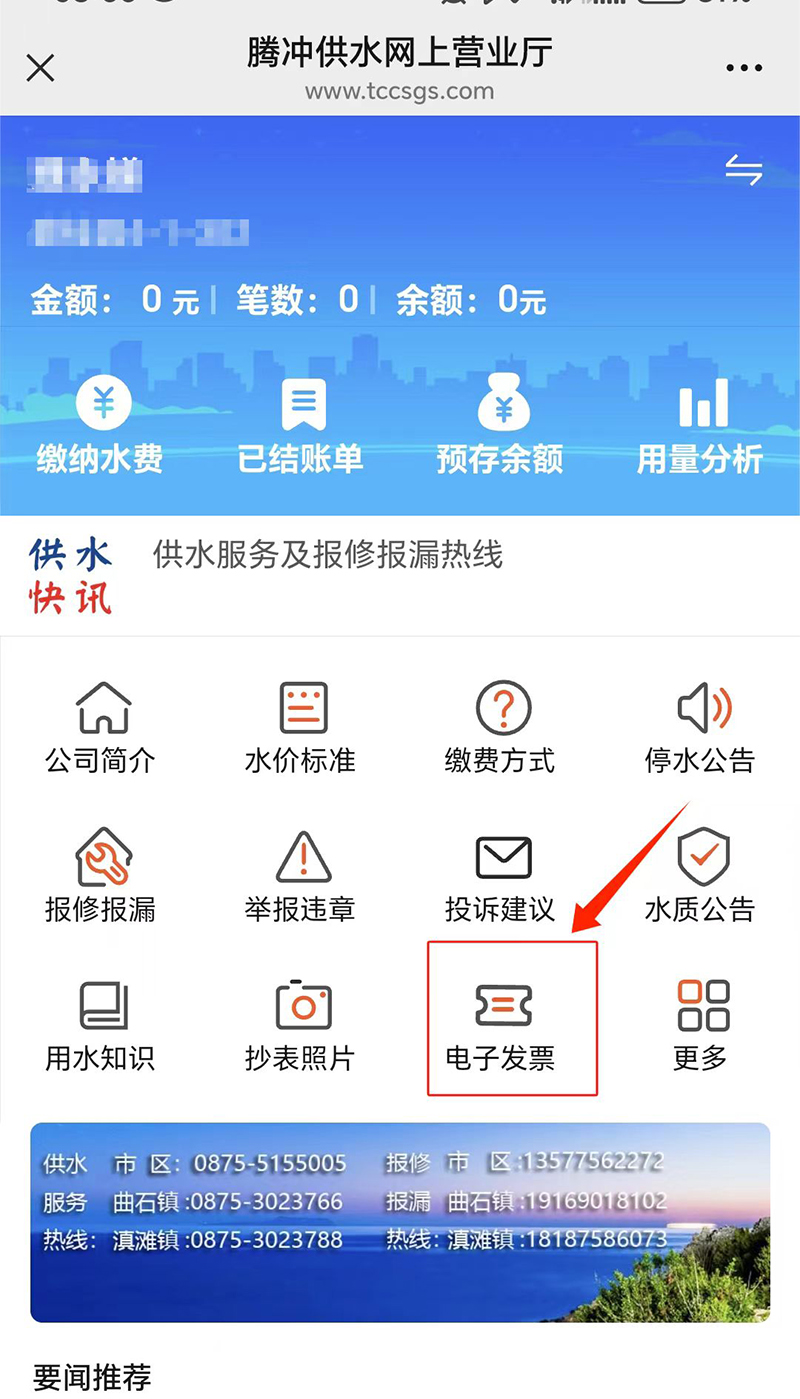800x1399 pixels.
Task: Select 举报违章 report violation
Action: click(x=300, y=876)
